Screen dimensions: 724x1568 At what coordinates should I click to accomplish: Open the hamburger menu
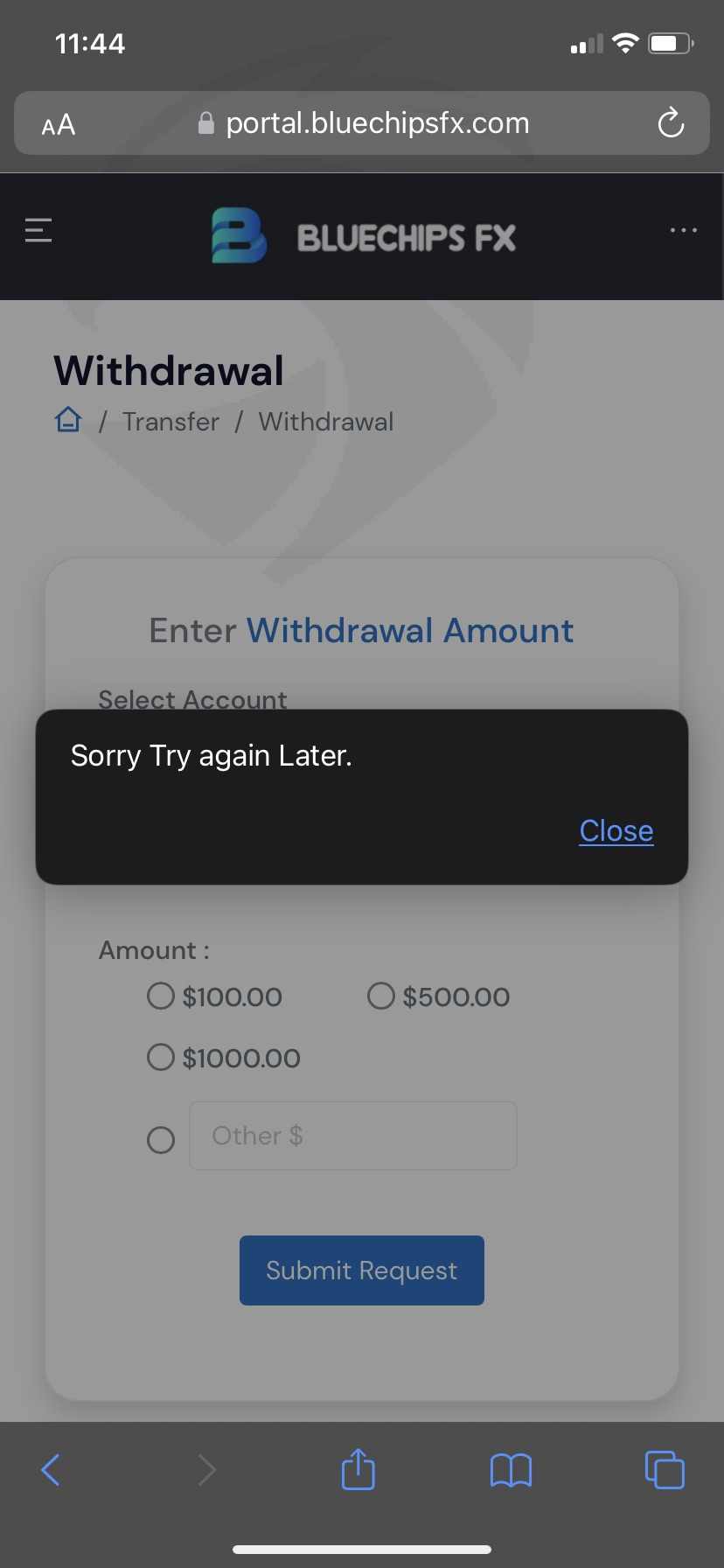38,230
